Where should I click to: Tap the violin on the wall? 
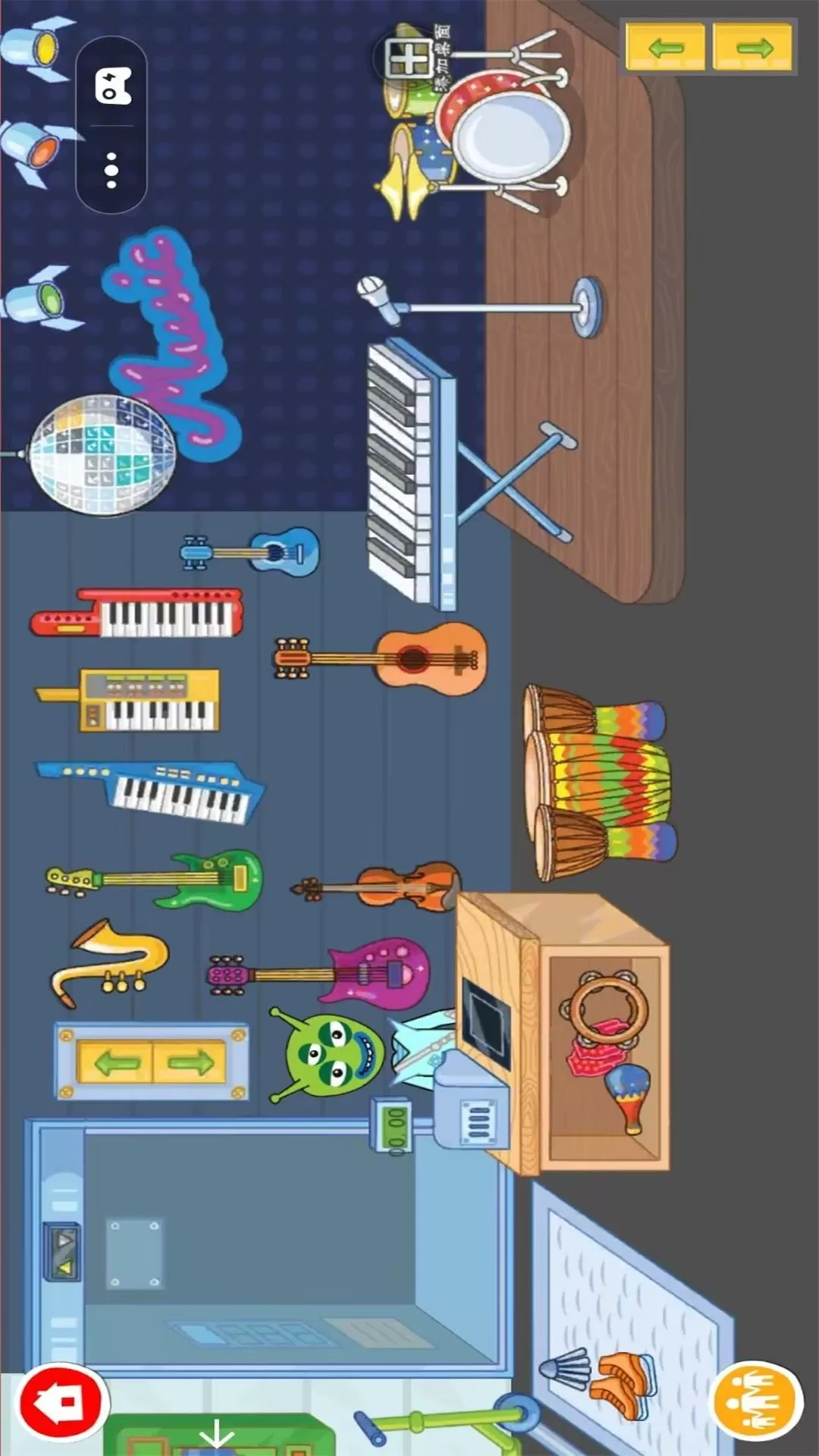pos(387,886)
